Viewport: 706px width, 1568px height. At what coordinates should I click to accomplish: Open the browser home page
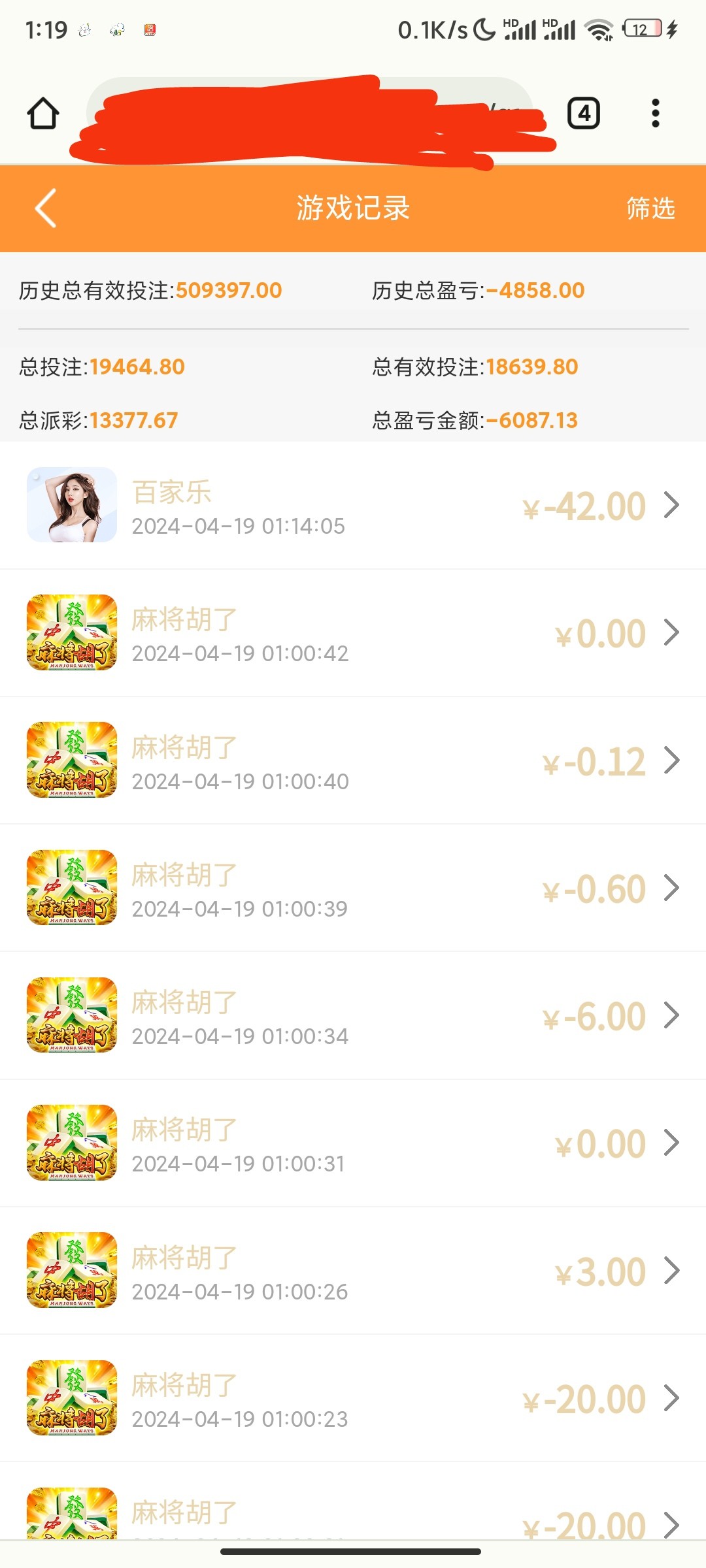pos(43,114)
